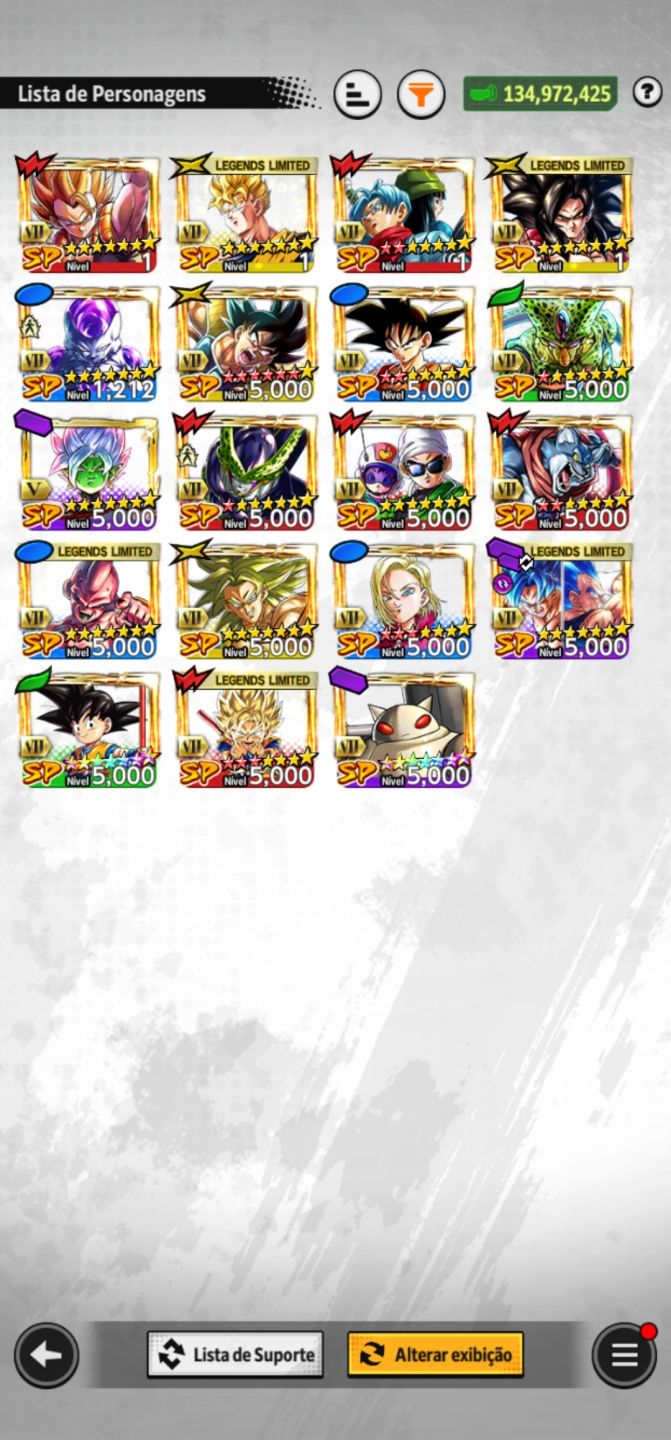Image resolution: width=671 pixels, height=1440 pixels.
Task: Open the Broly character card
Action: (x=246, y=602)
